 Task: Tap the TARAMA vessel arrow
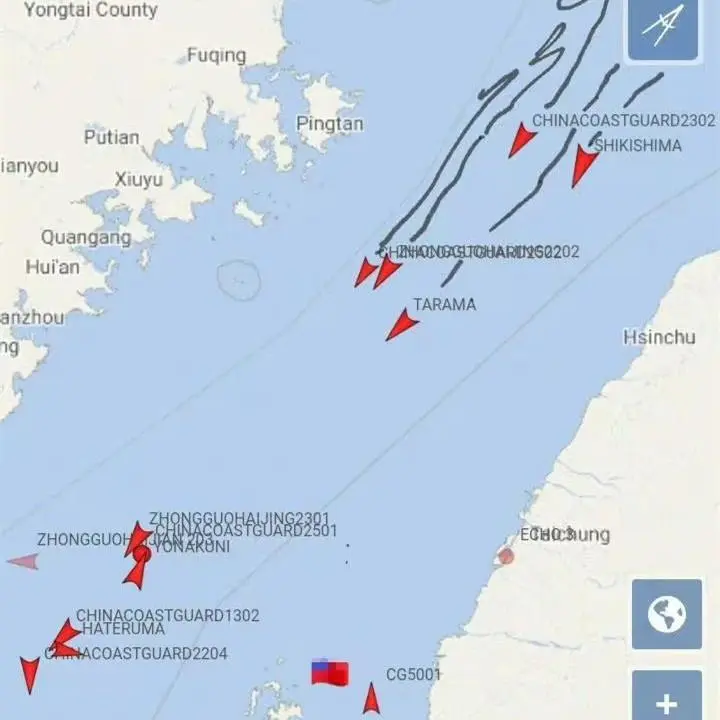click(x=401, y=324)
